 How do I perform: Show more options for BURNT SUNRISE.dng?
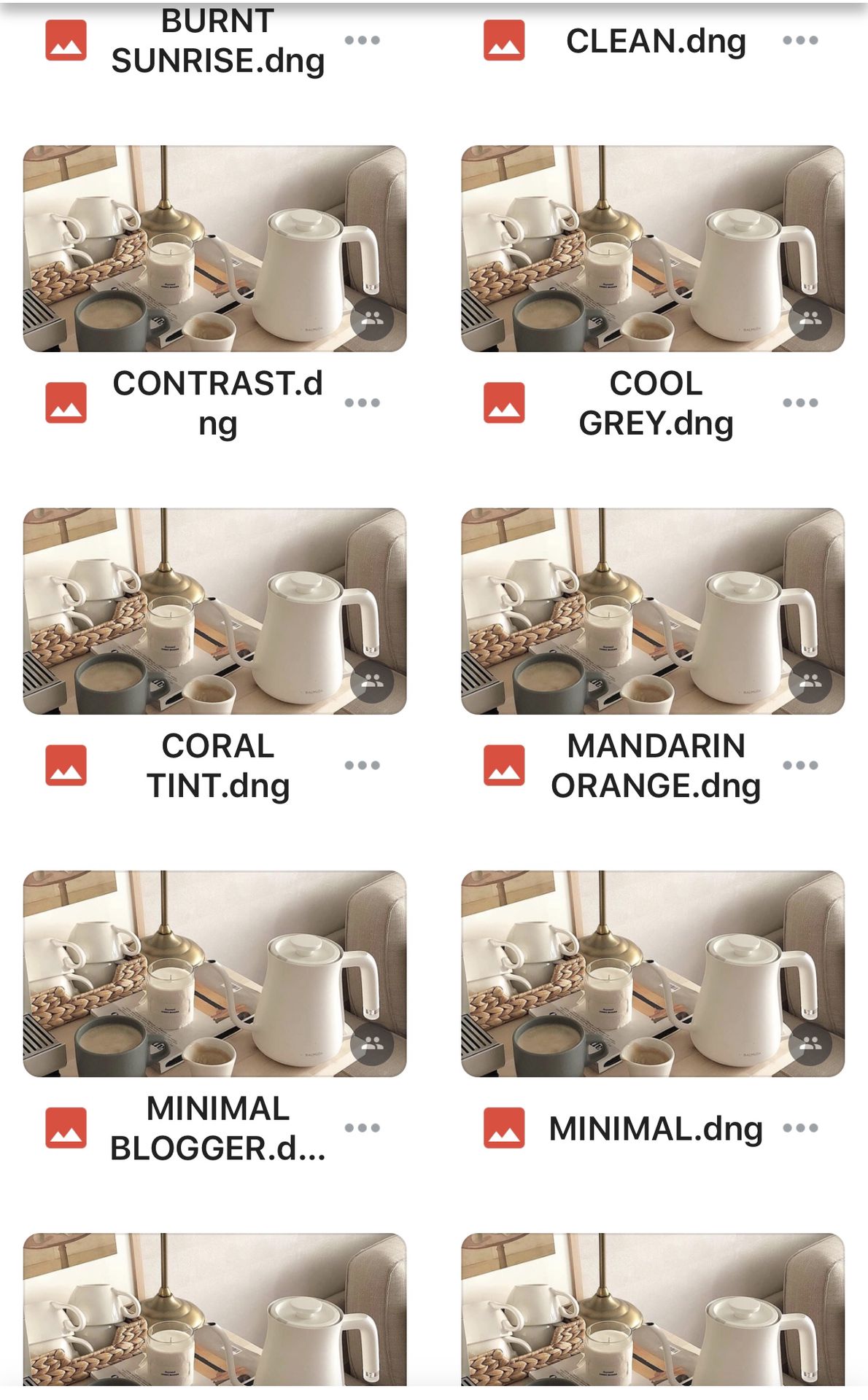[x=363, y=40]
